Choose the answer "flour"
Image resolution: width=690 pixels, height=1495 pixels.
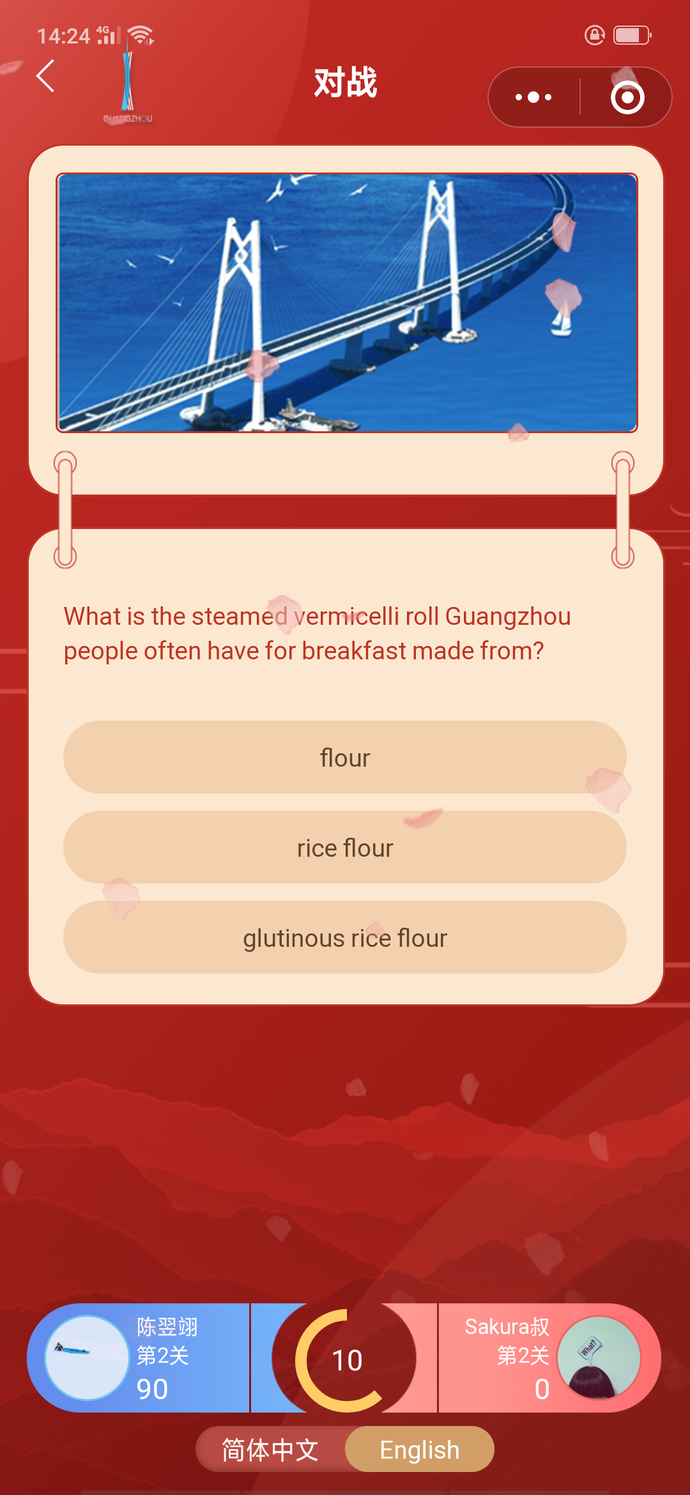345,757
